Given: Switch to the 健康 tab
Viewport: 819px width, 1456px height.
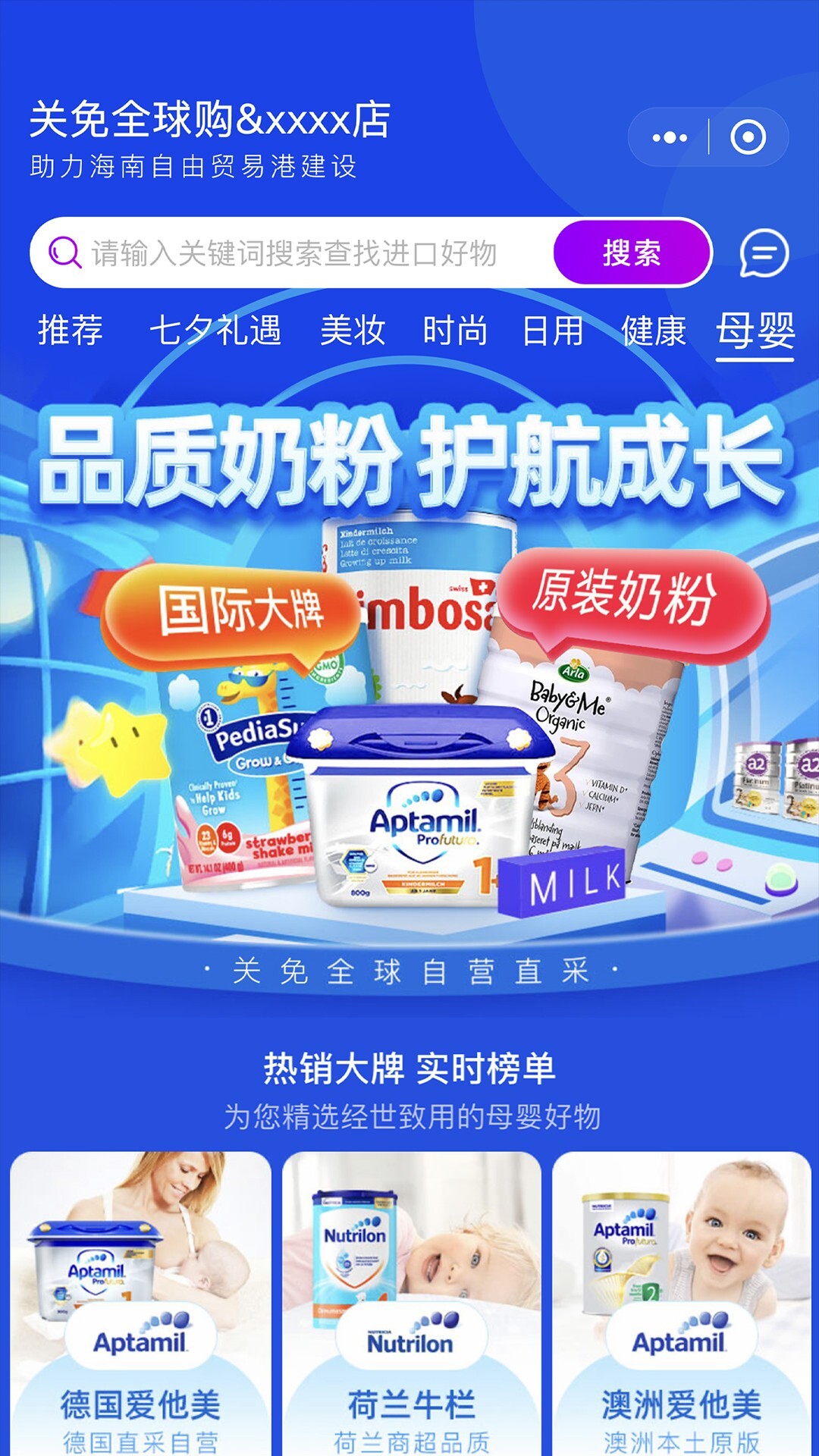Looking at the screenshot, I should coord(654,331).
